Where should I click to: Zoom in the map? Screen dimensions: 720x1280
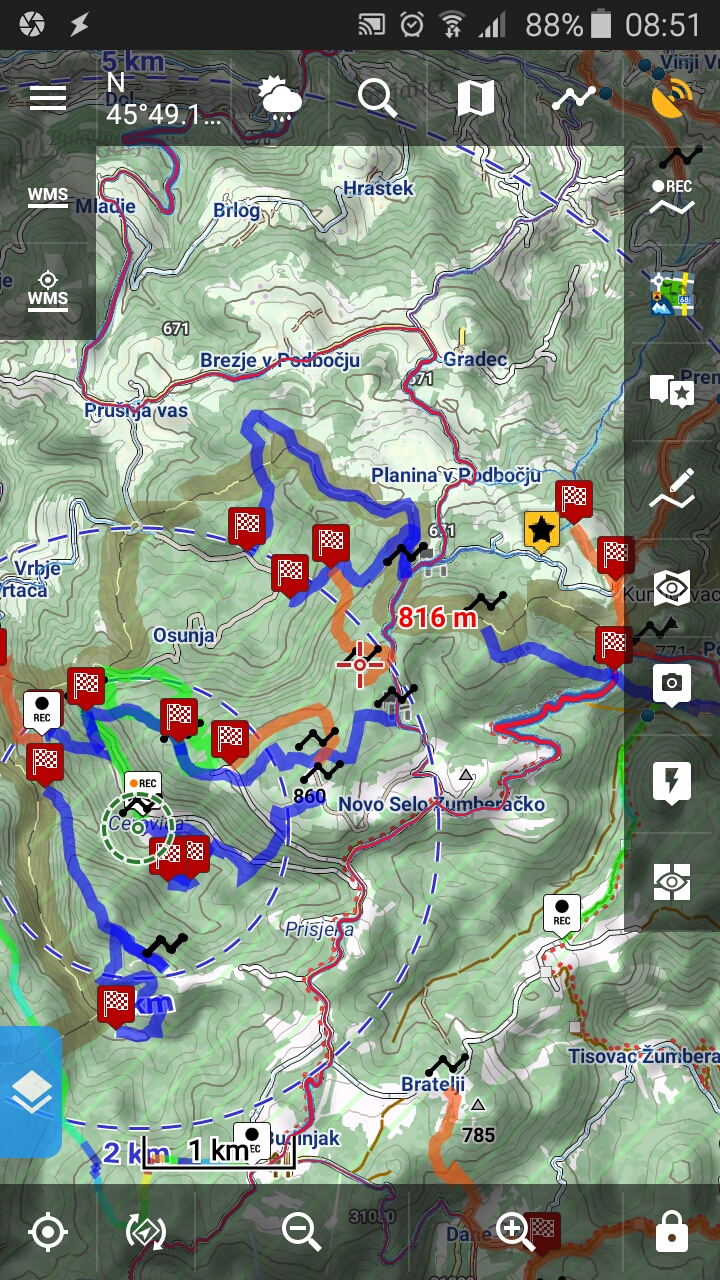[x=516, y=1232]
